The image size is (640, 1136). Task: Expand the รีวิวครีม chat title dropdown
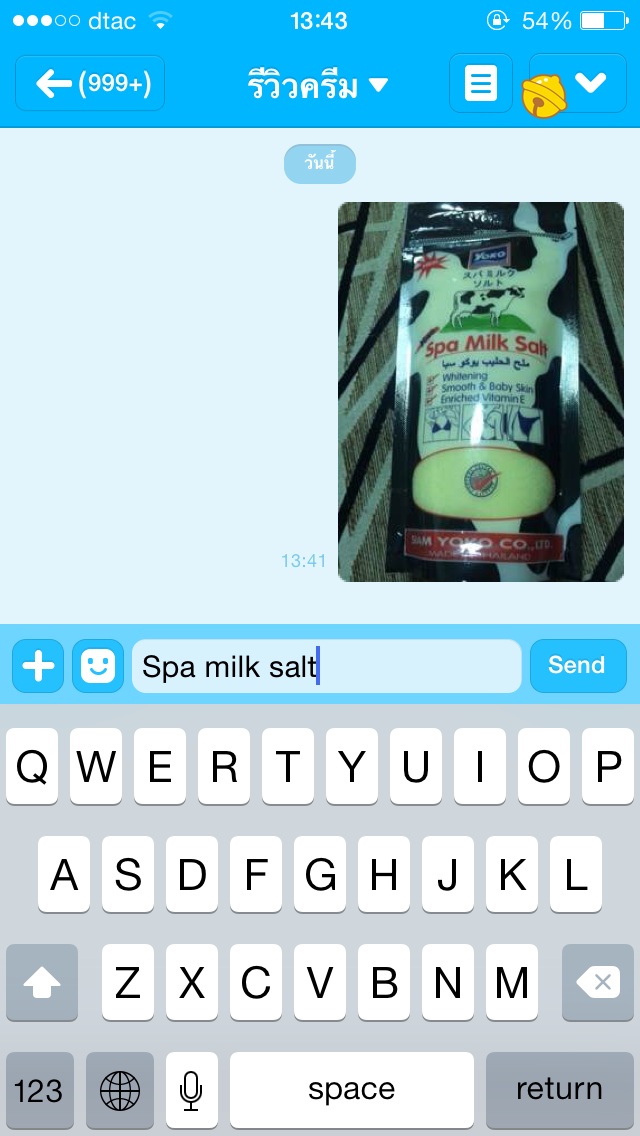click(x=317, y=86)
